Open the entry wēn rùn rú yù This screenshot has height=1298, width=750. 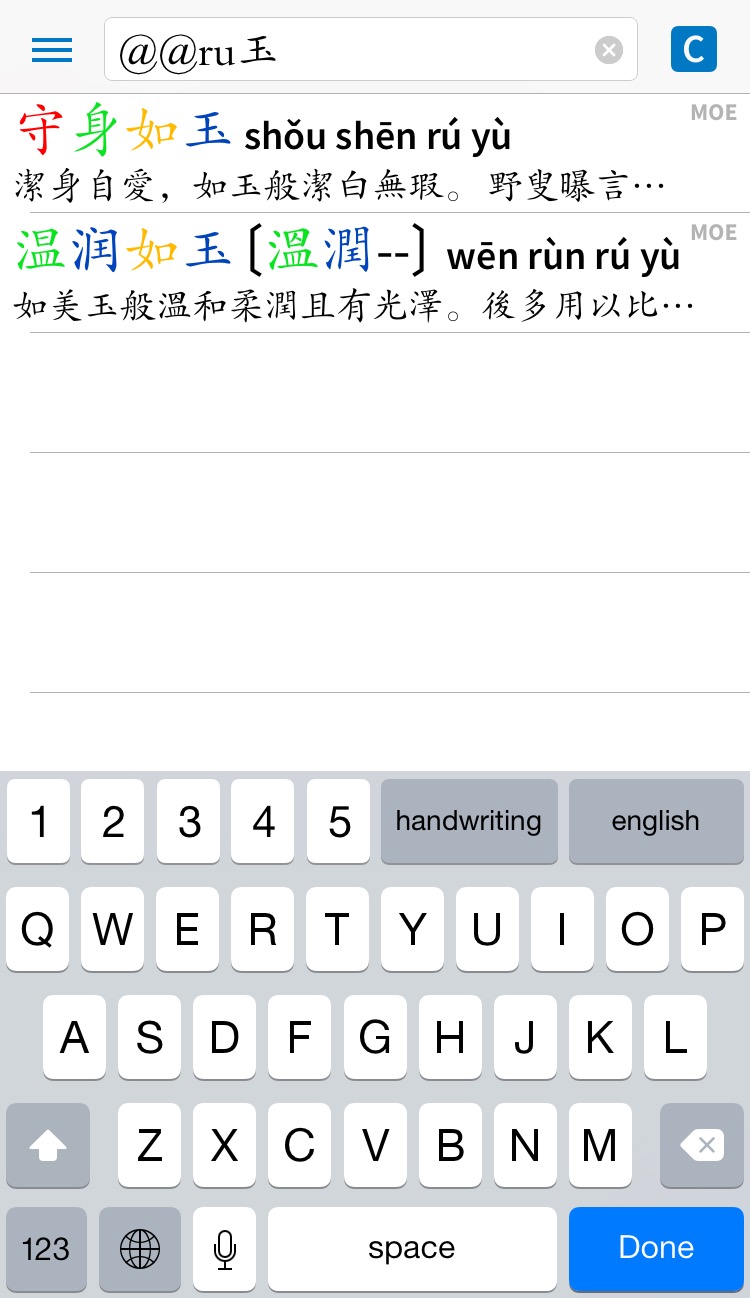375,273
